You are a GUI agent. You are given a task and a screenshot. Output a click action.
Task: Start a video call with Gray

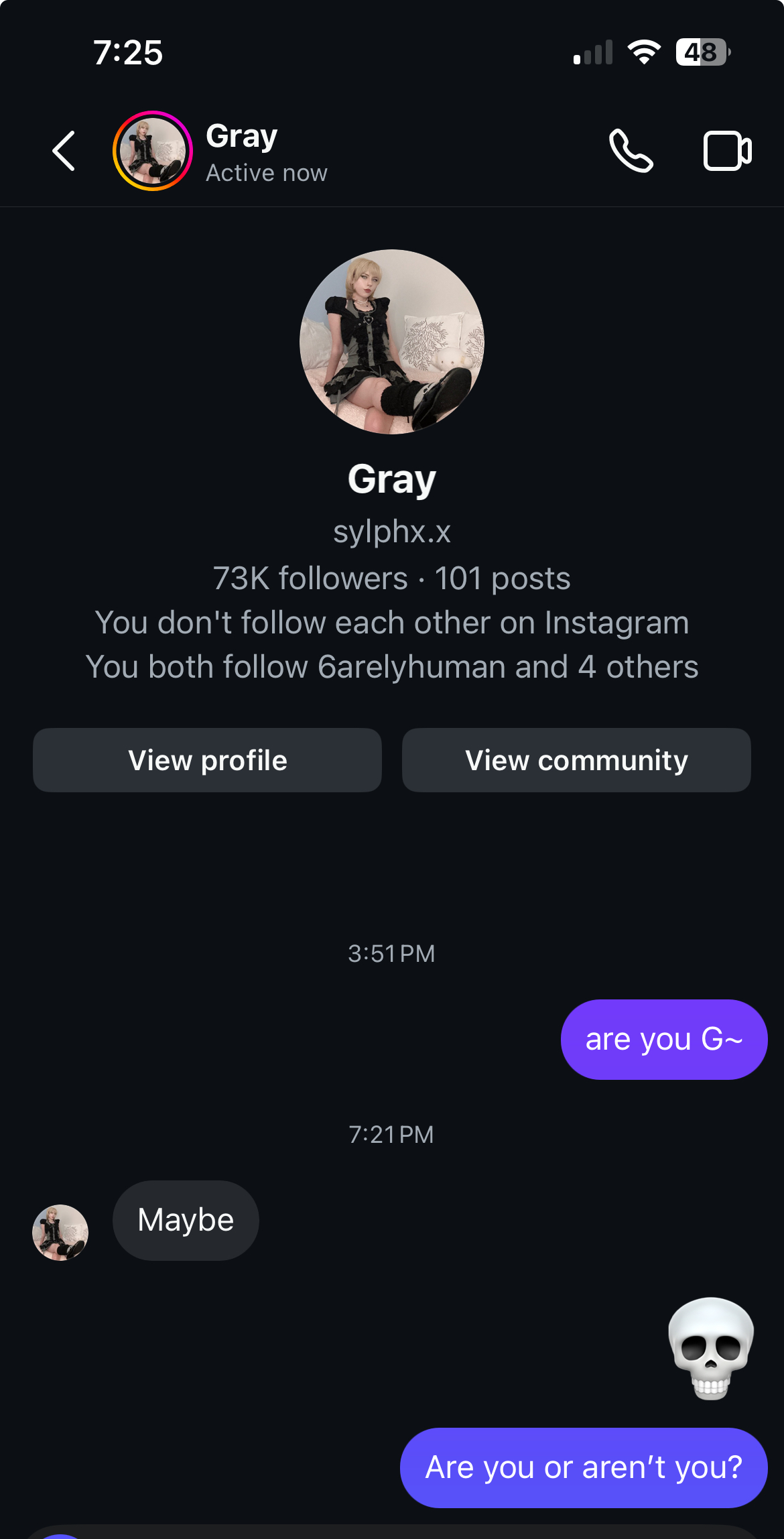pyautogui.click(x=727, y=151)
